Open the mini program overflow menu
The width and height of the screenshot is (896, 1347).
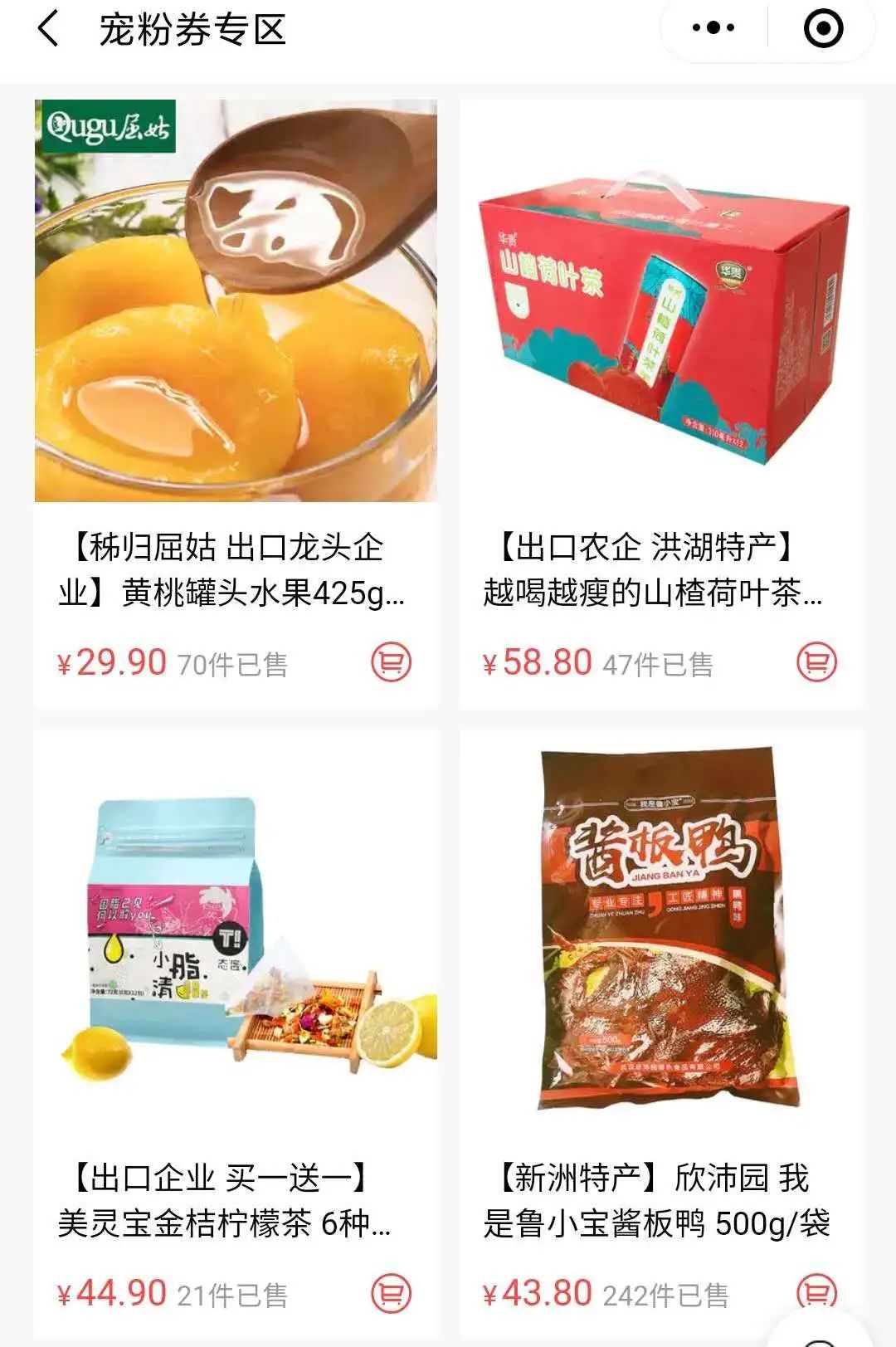[x=713, y=28]
